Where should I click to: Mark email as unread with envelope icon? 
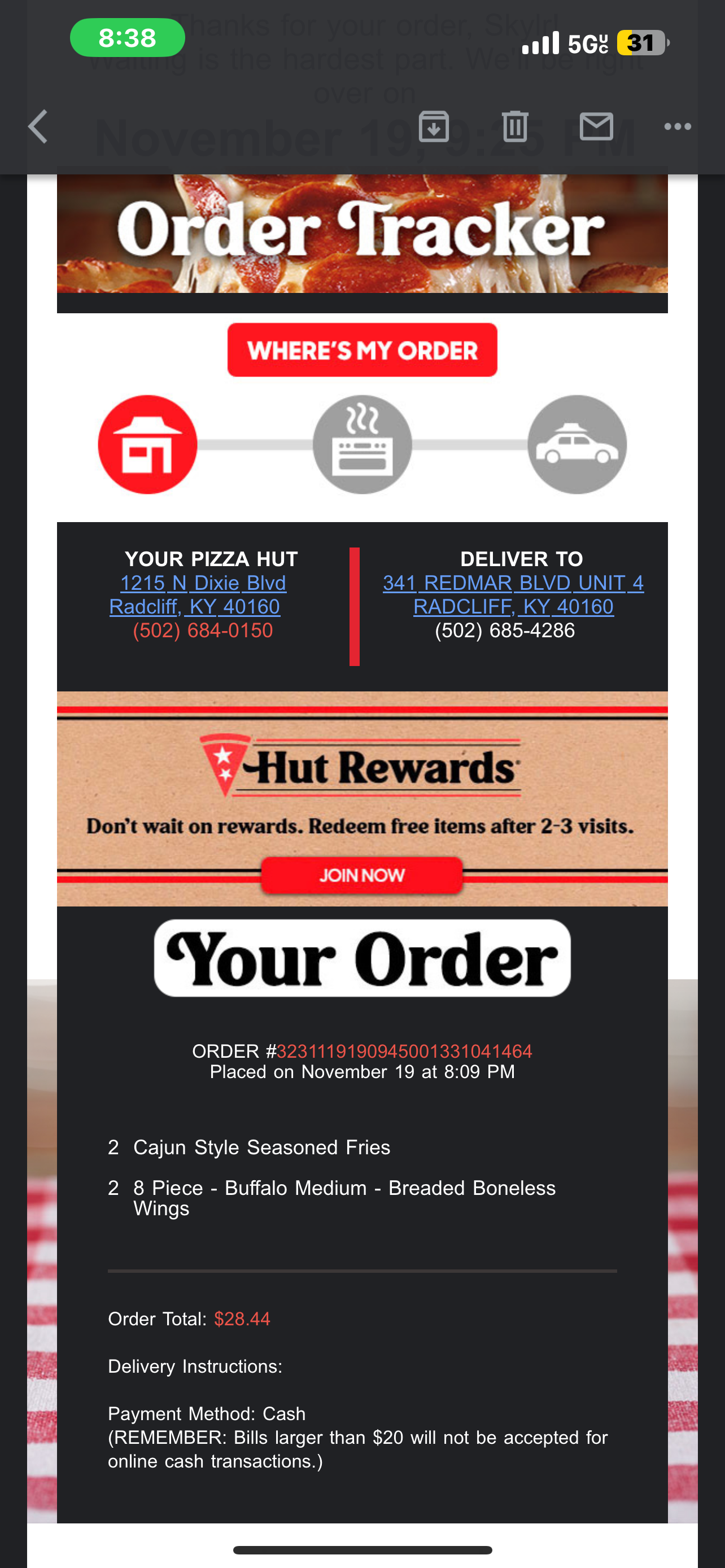click(x=596, y=126)
